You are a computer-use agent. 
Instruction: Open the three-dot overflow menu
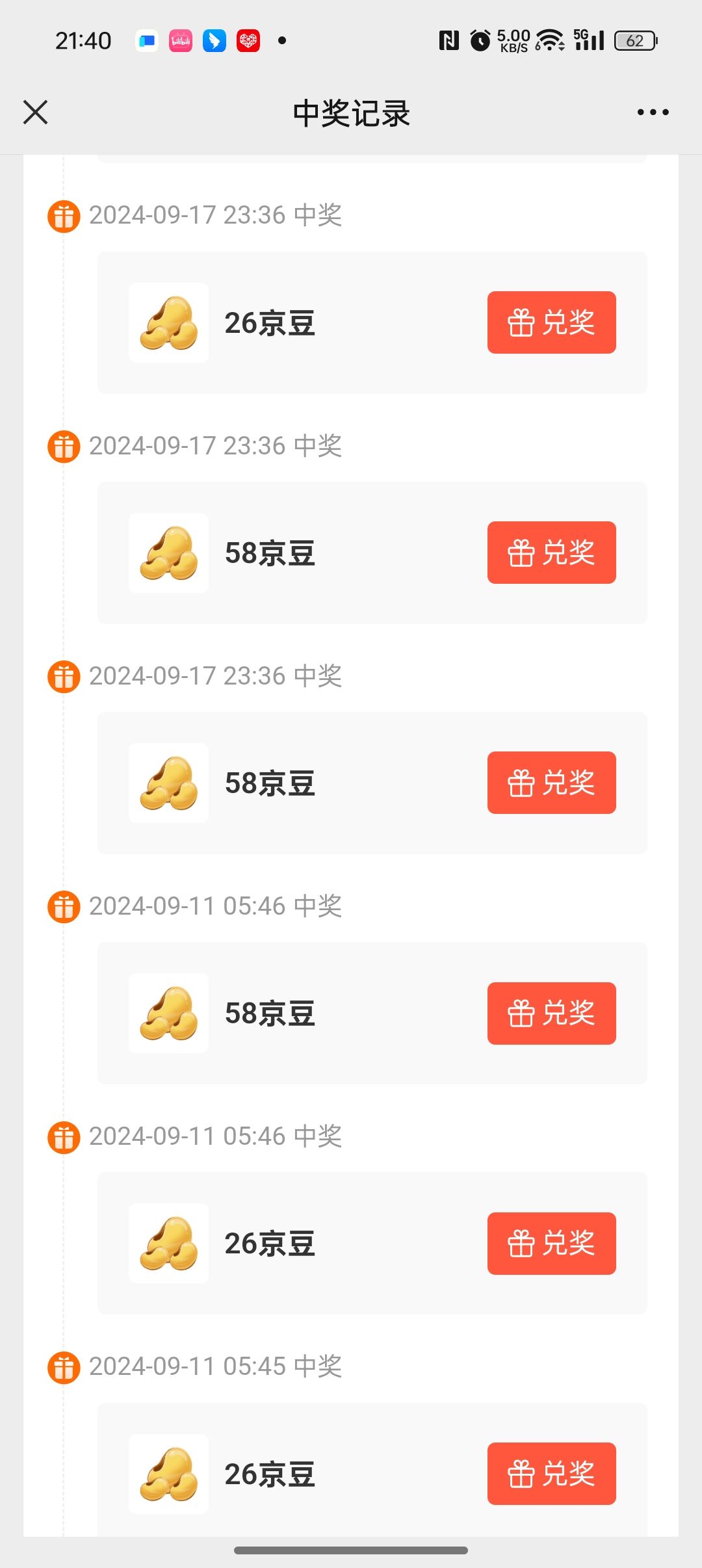click(x=653, y=112)
